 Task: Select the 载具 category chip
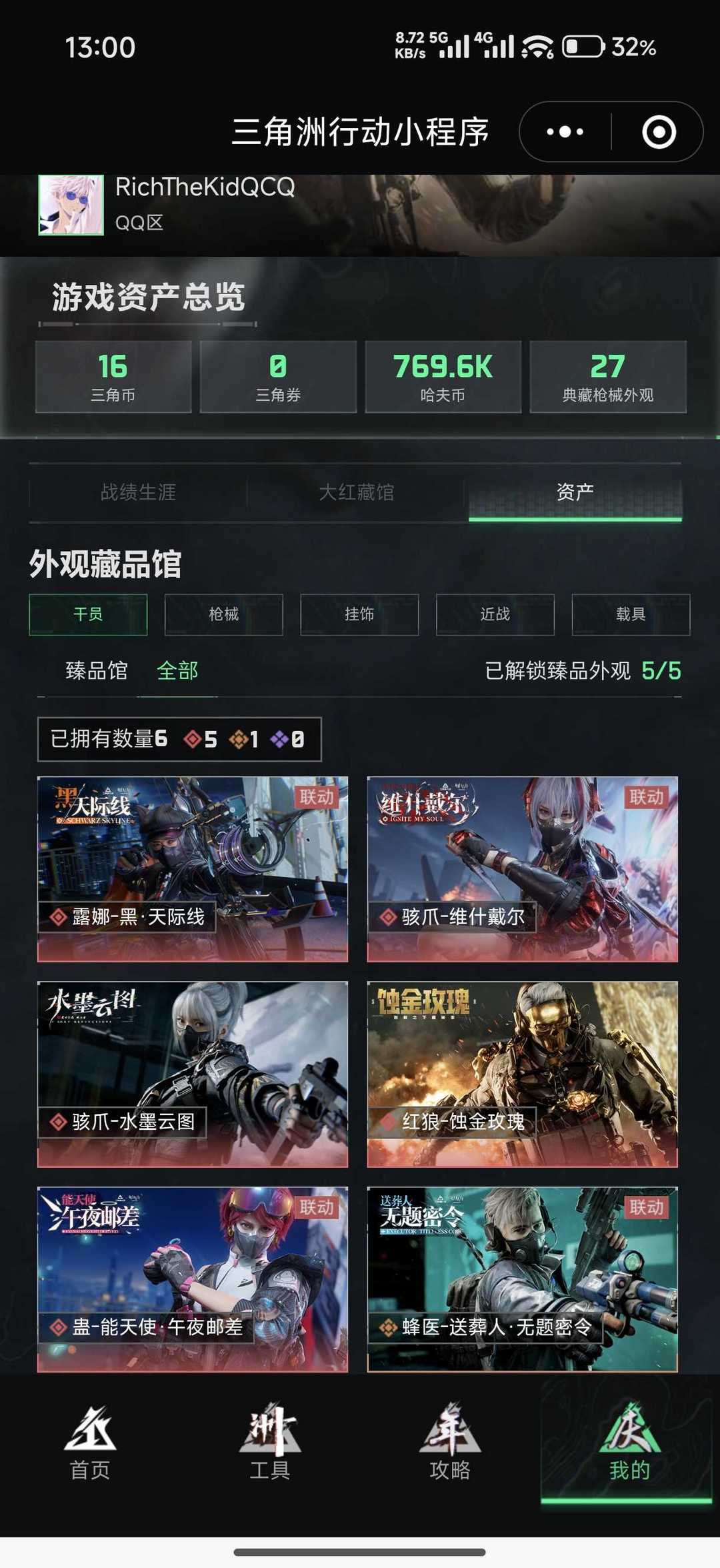631,614
